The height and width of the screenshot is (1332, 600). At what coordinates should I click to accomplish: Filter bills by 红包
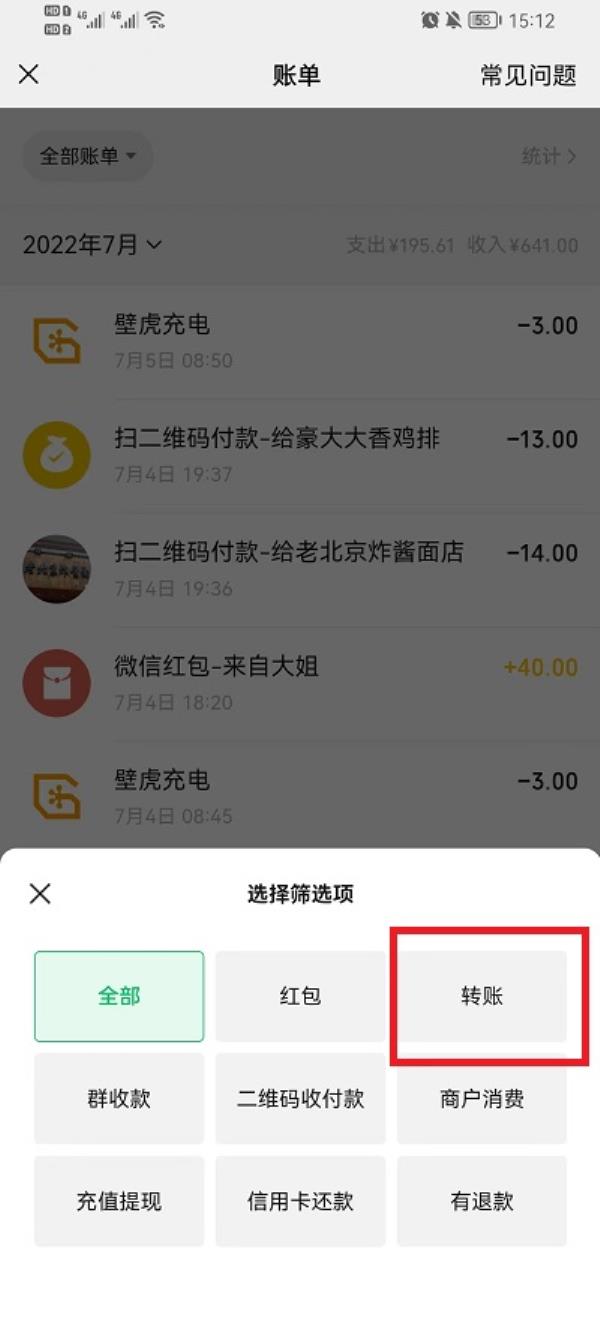(x=300, y=996)
